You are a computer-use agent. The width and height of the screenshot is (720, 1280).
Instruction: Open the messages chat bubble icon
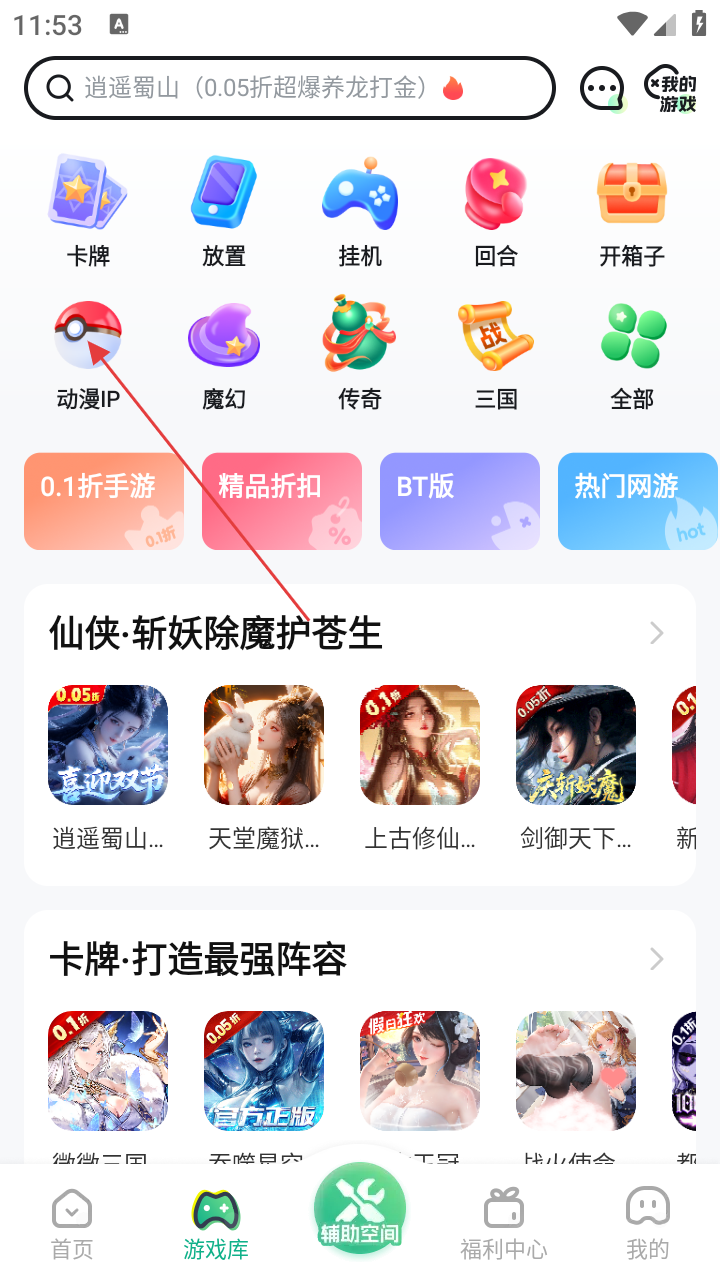click(602, 88)
